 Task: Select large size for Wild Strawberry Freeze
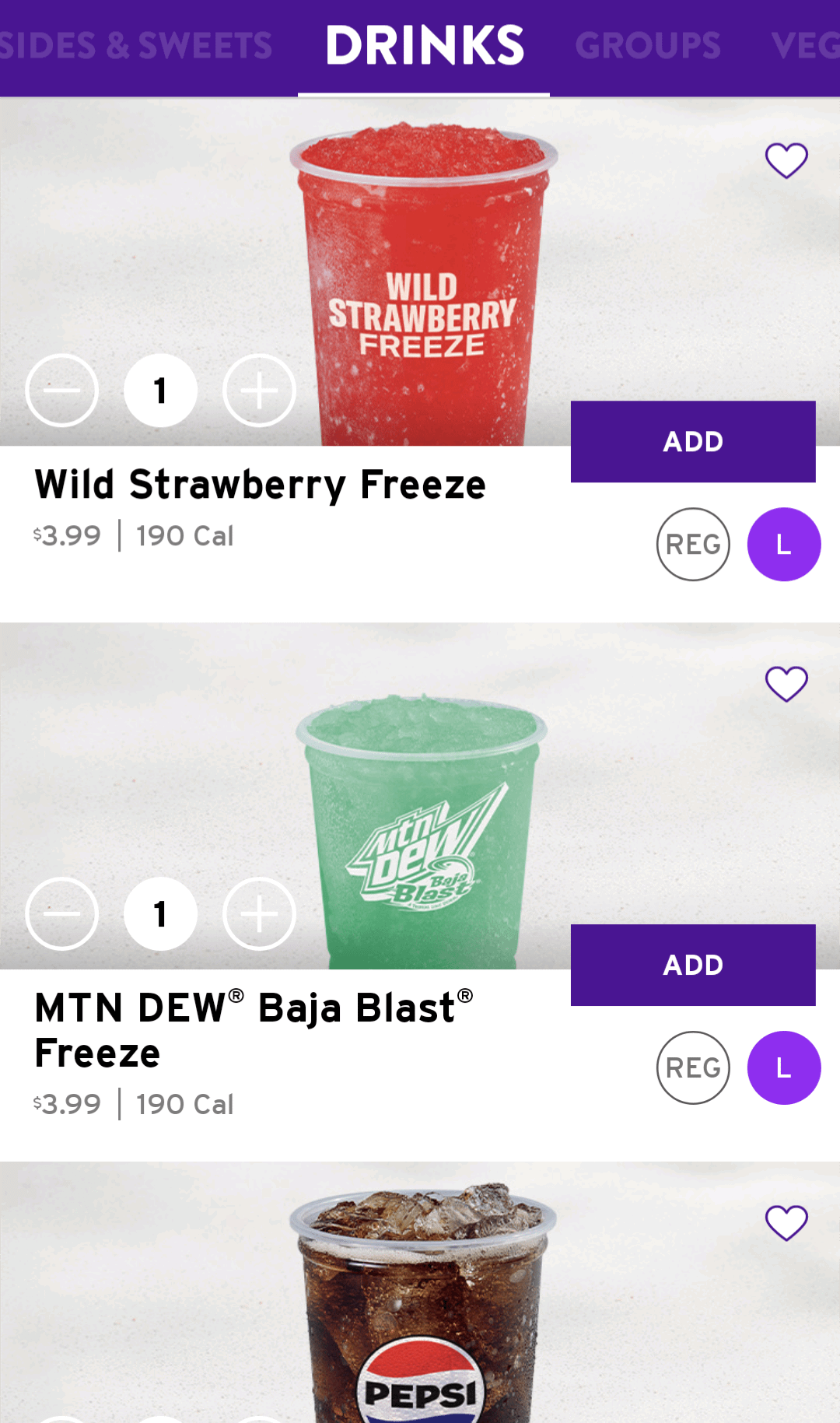pos(784,545)
